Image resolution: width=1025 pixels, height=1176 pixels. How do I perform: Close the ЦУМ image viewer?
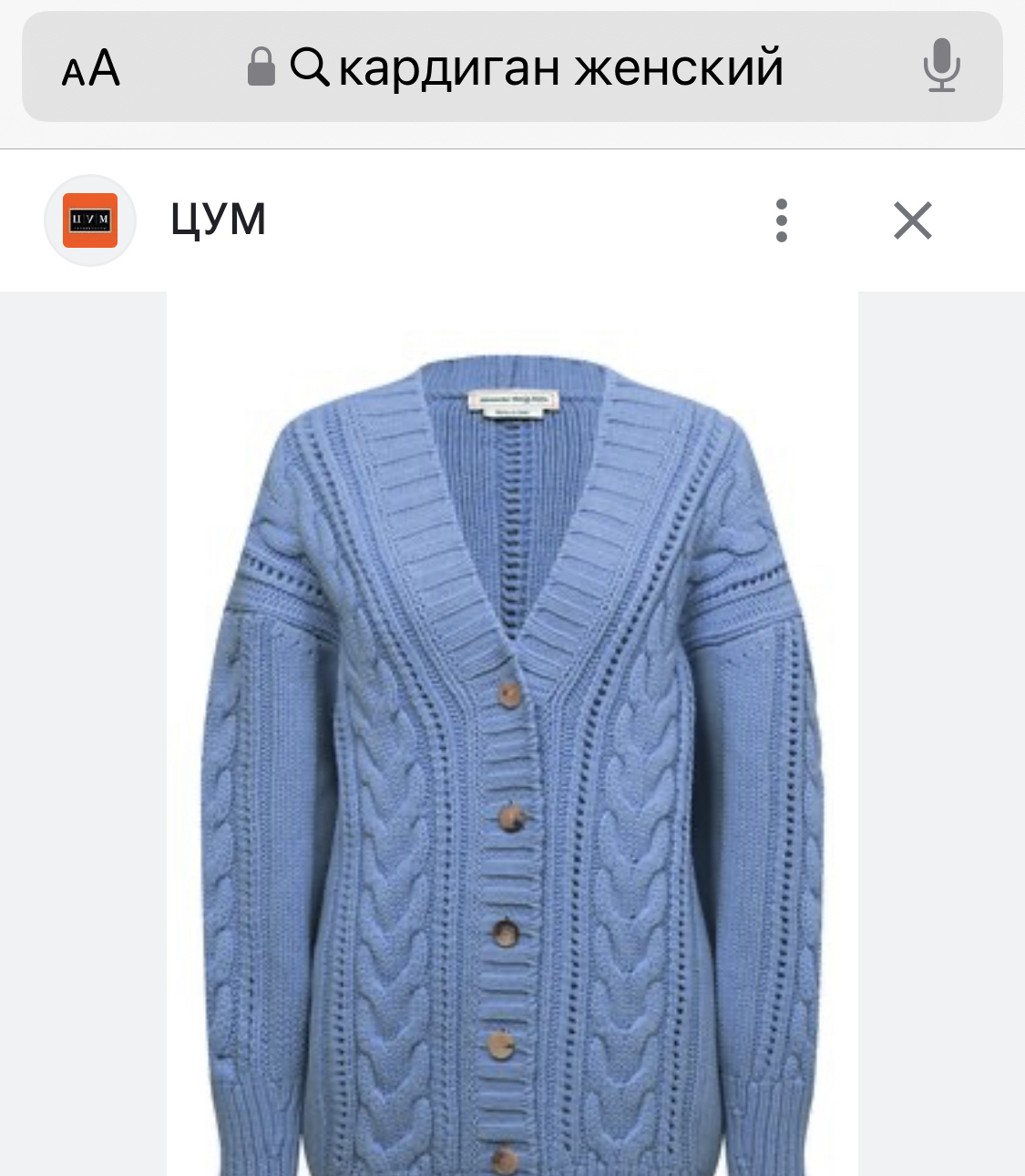[x=912, y=220]
